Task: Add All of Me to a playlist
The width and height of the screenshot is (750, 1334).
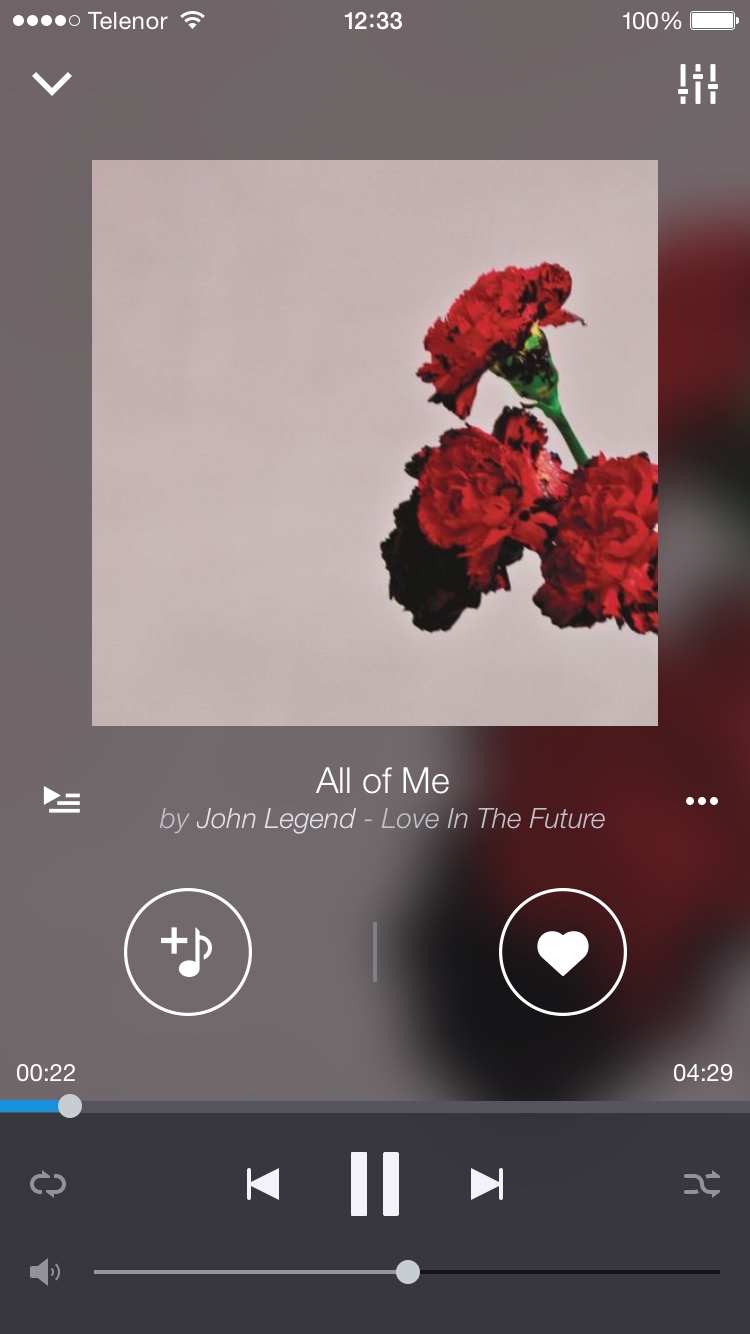Action: (188, 952)
